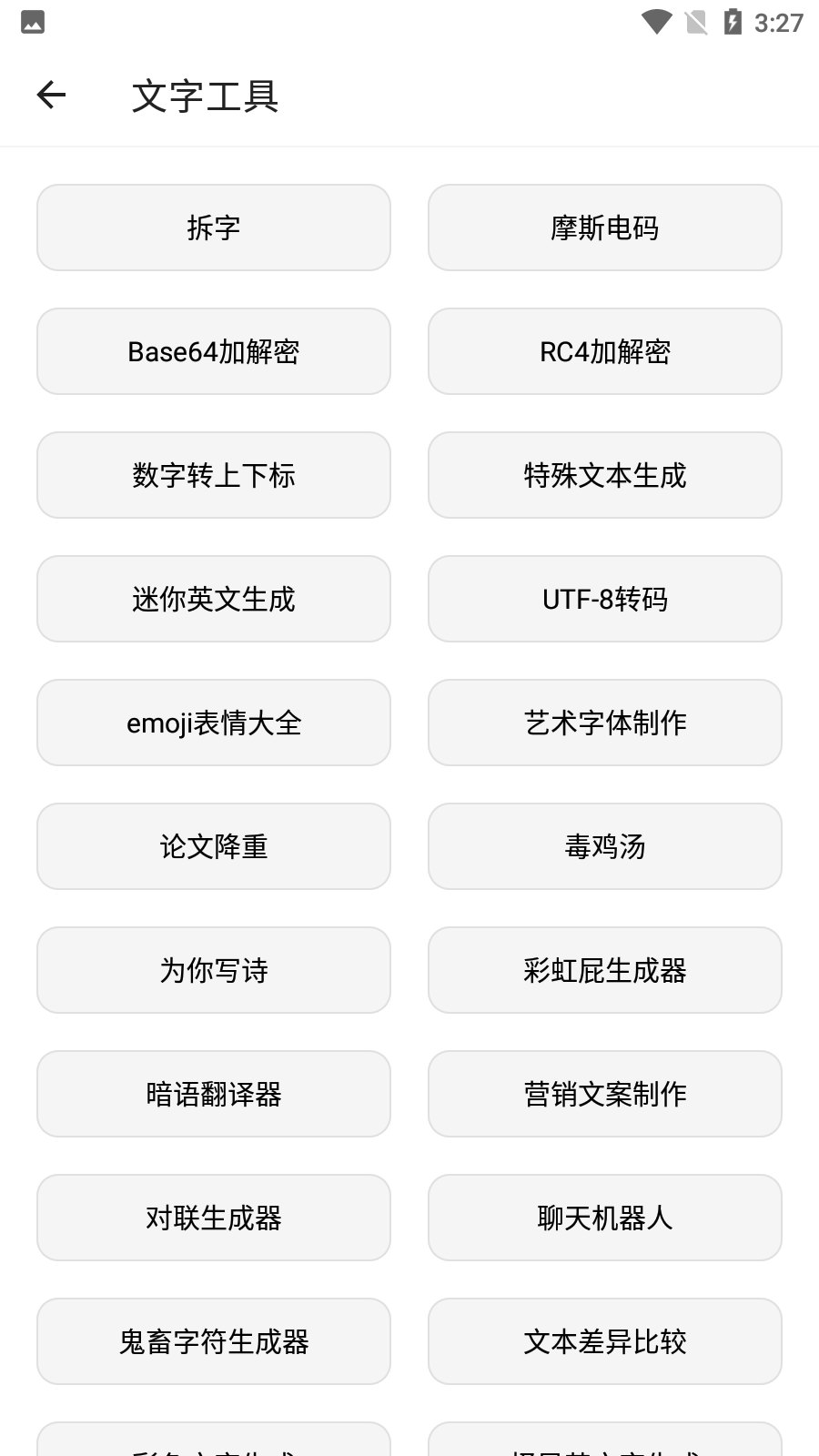This screenshot has height=1456, width=819.
Task: Go back using the arrow icon
Action: pos(51,95)
